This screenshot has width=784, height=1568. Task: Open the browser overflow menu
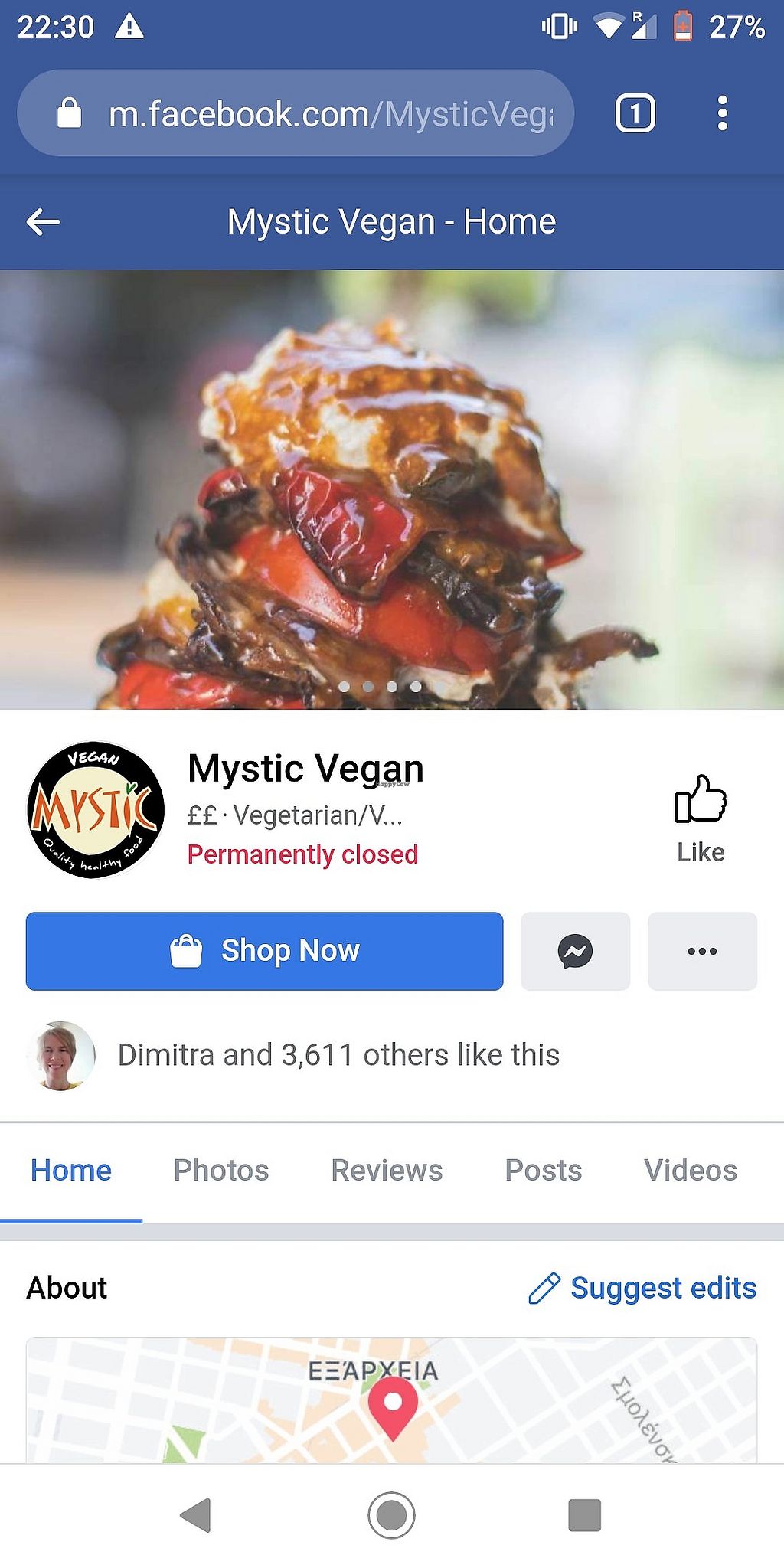click(x=722, y=113)
